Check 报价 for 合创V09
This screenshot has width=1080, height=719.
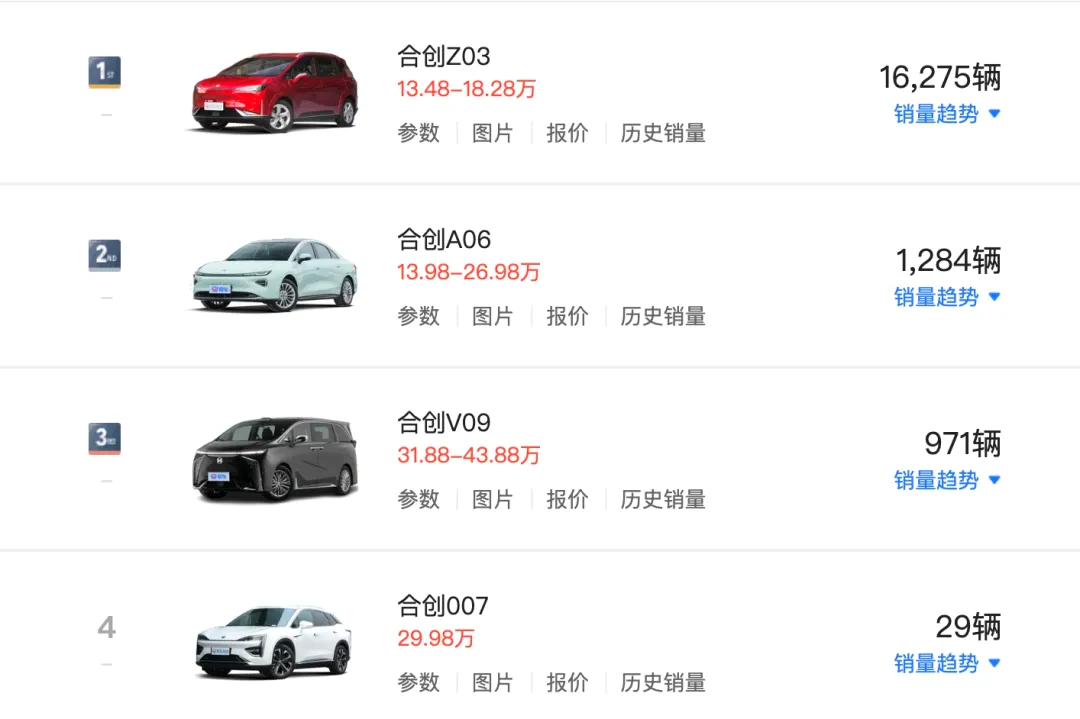click(x=567, y=499)
